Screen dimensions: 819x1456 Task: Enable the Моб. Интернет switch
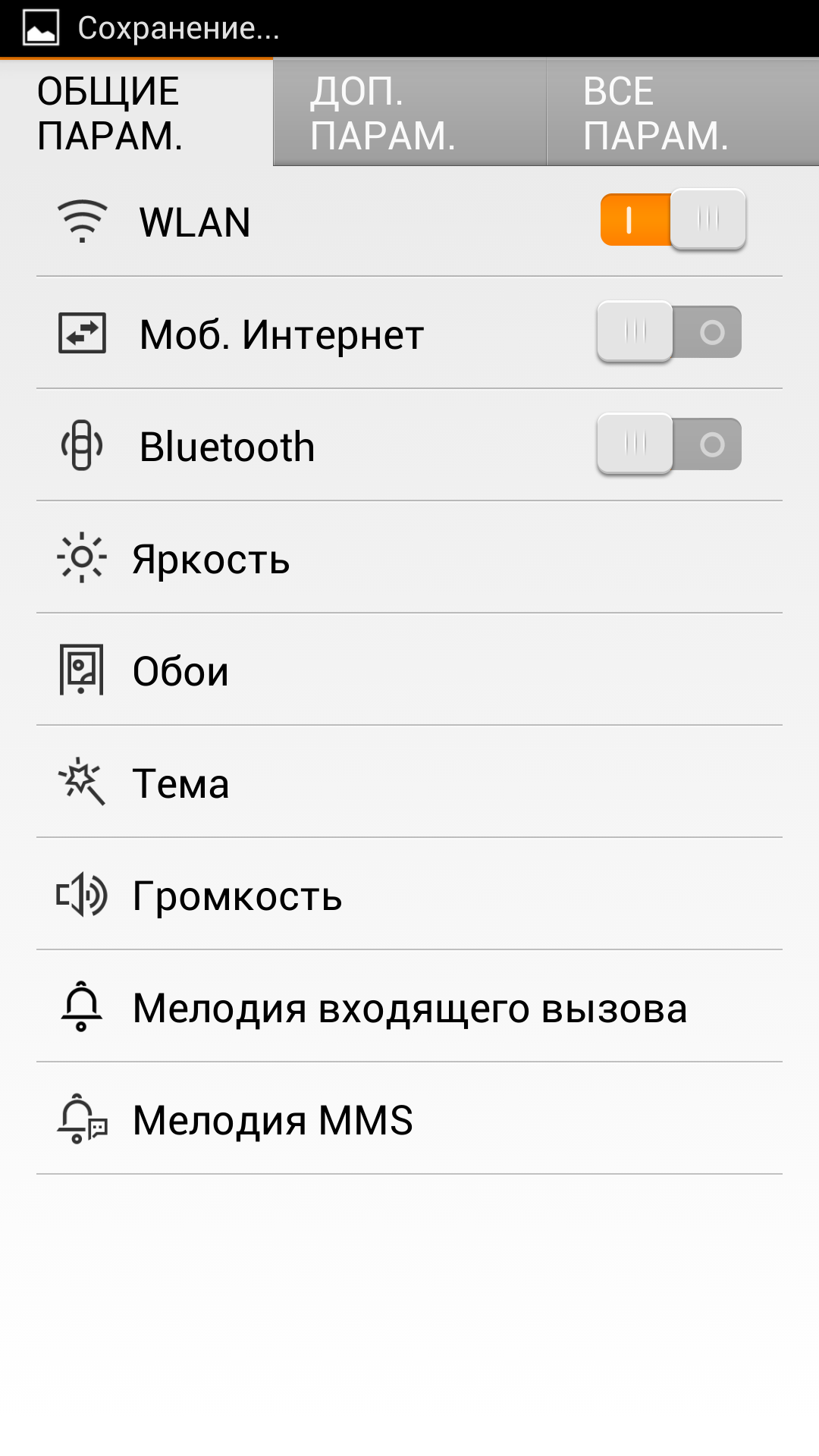670,332
